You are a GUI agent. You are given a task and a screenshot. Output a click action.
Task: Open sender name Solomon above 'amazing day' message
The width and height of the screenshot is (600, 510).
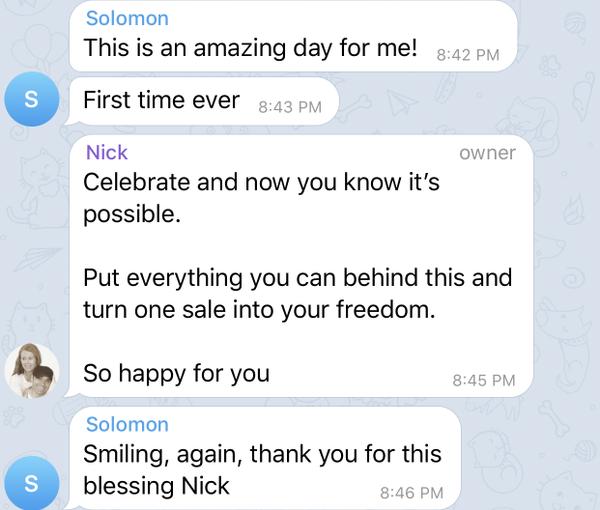[x=127, y=18]
